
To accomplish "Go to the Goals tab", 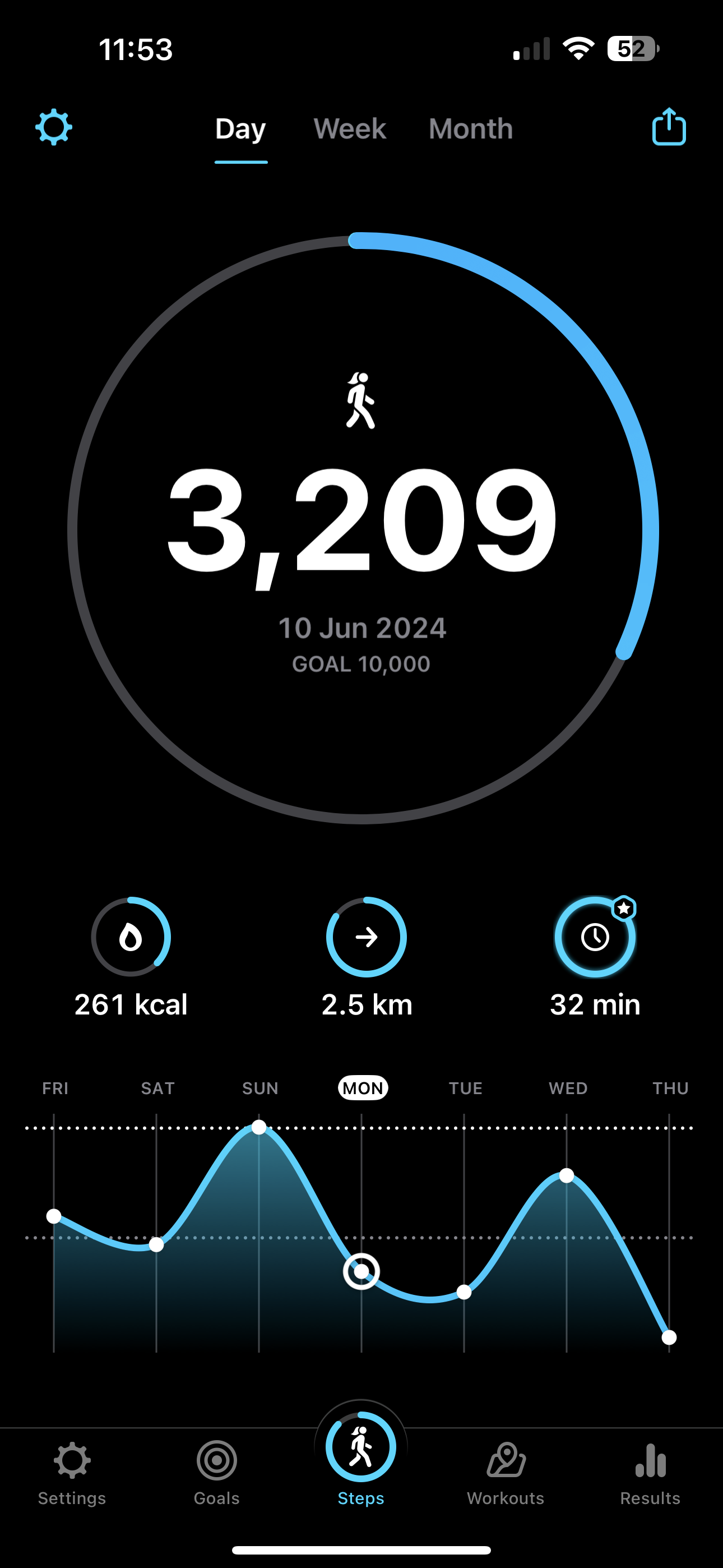I will click(217, 1473).
